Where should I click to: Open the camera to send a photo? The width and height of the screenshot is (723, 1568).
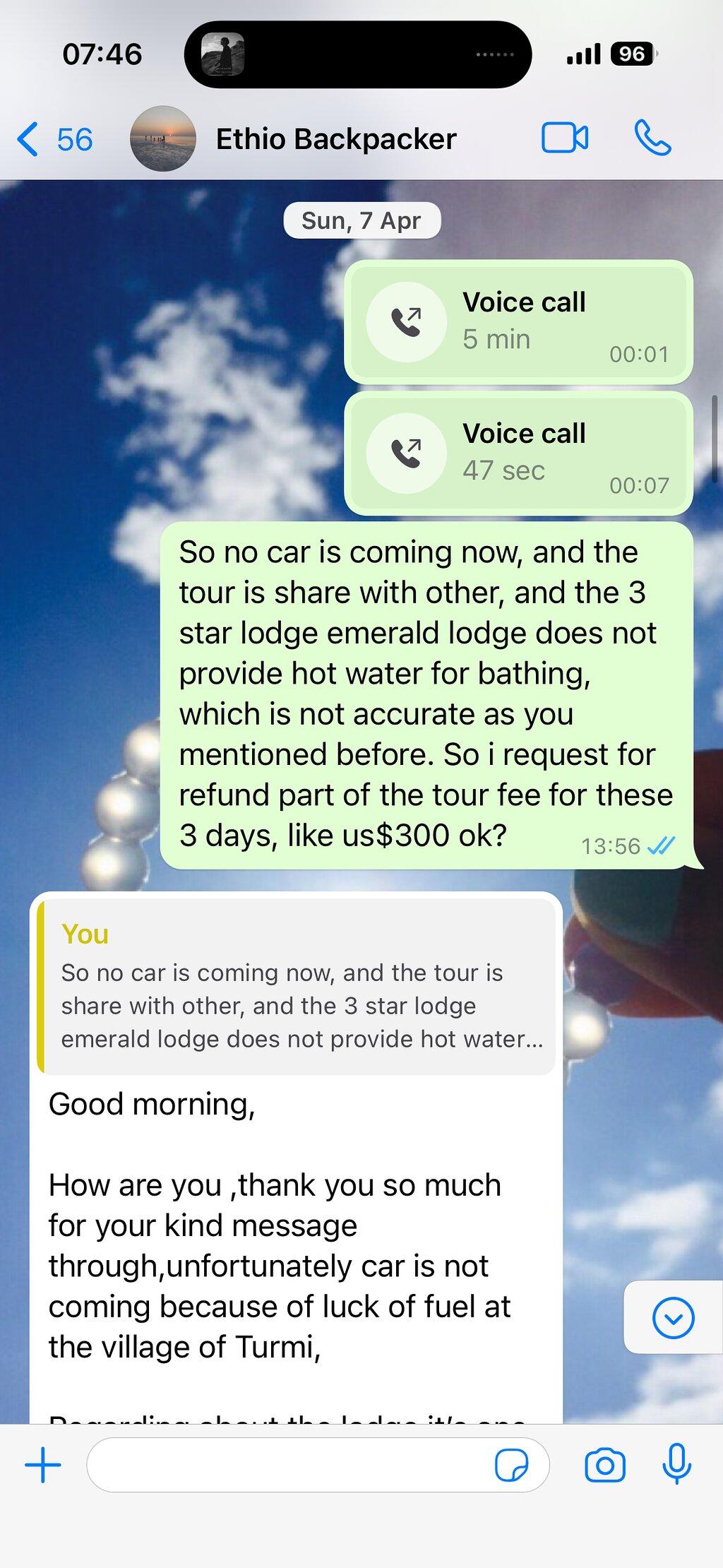coord(605,1465)
